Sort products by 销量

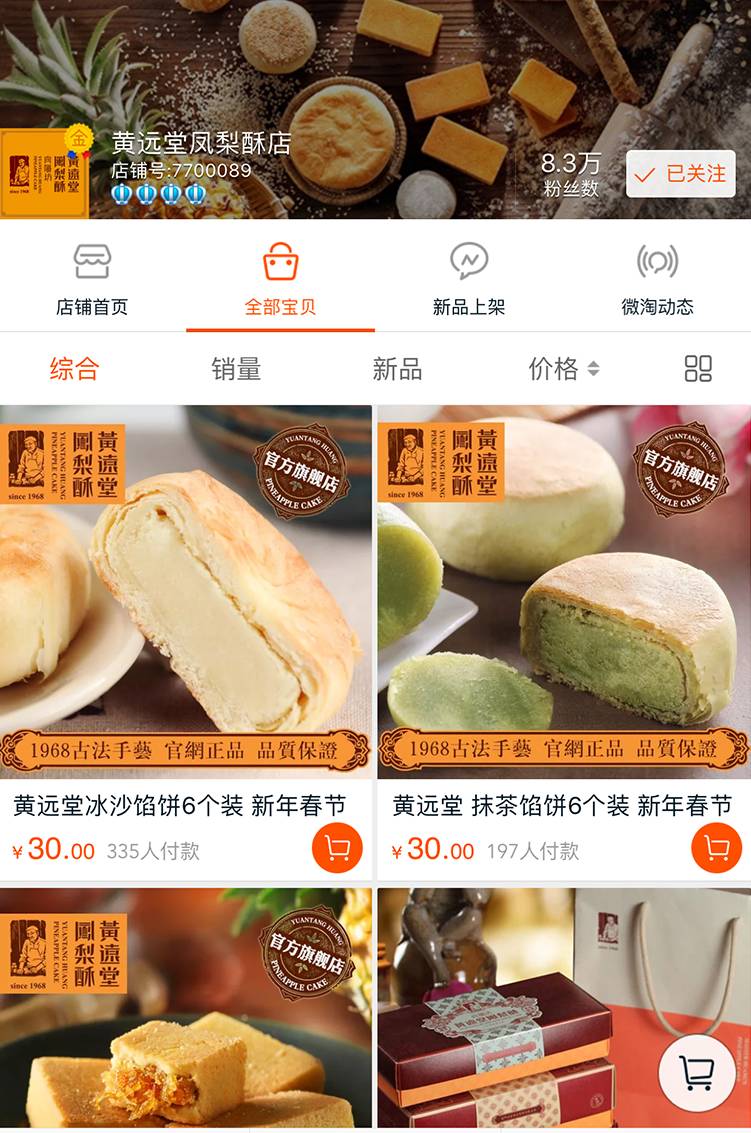[236, 369]
